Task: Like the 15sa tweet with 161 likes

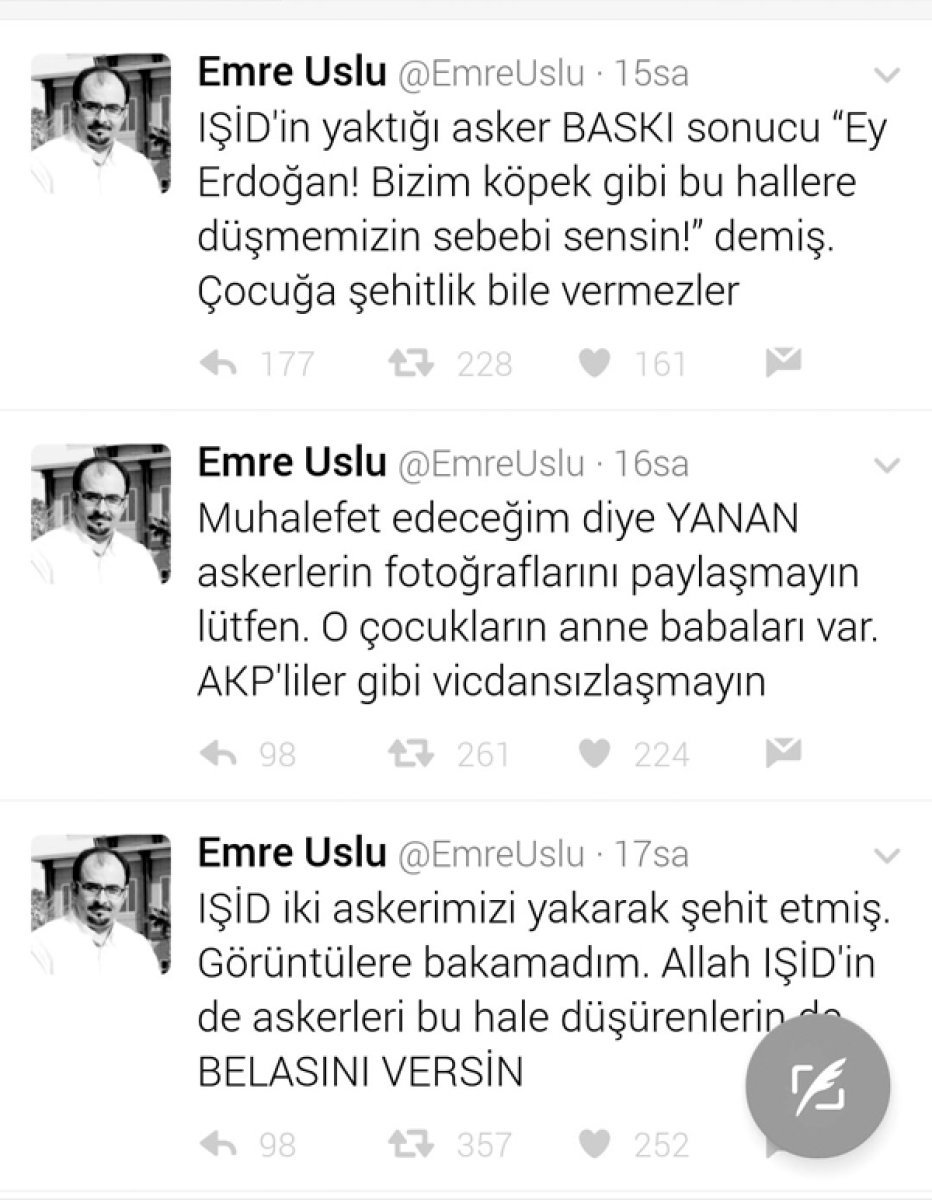Action: click(595, 364)
